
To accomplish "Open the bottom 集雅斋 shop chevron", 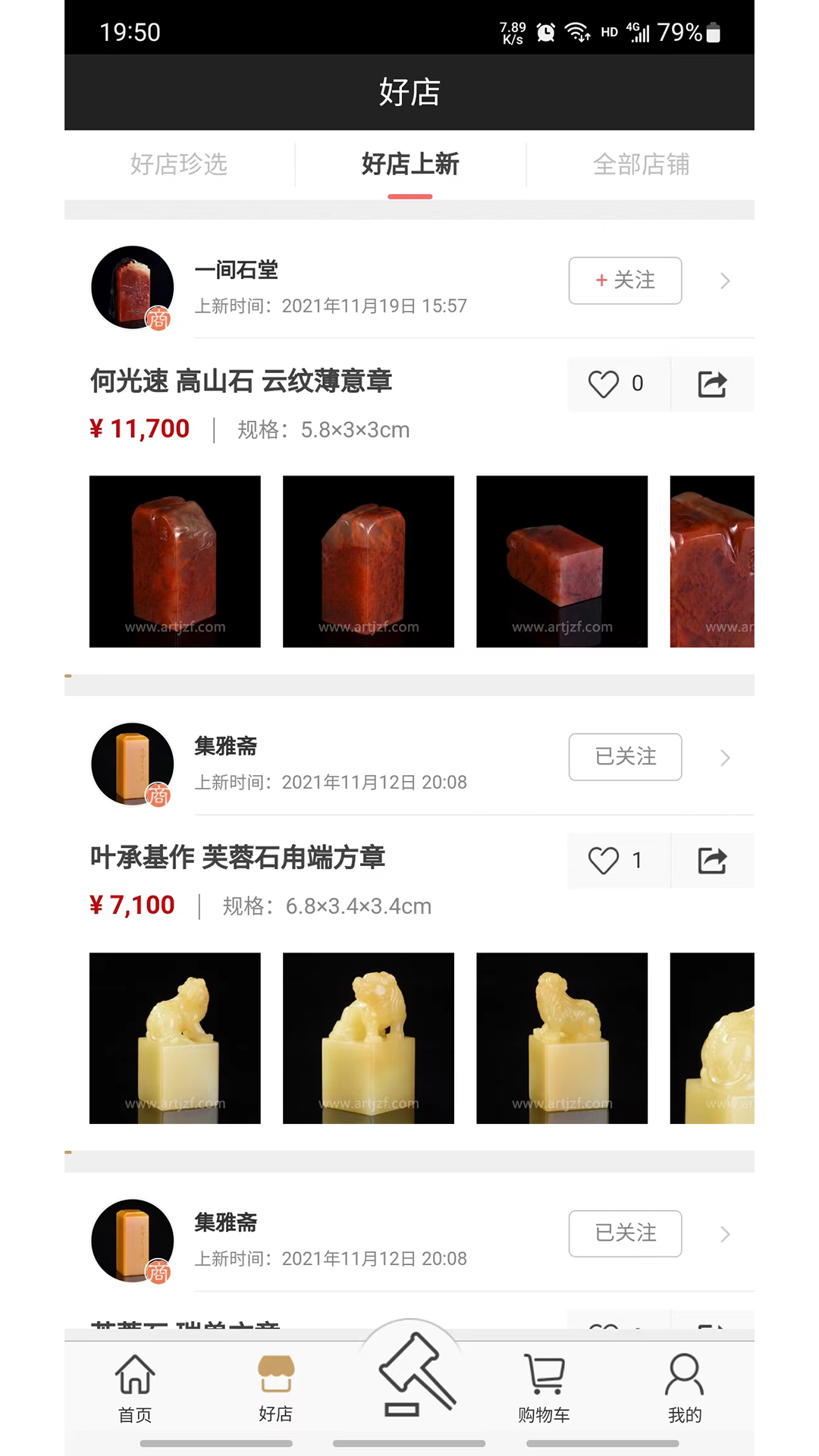I will point(725,1234).
